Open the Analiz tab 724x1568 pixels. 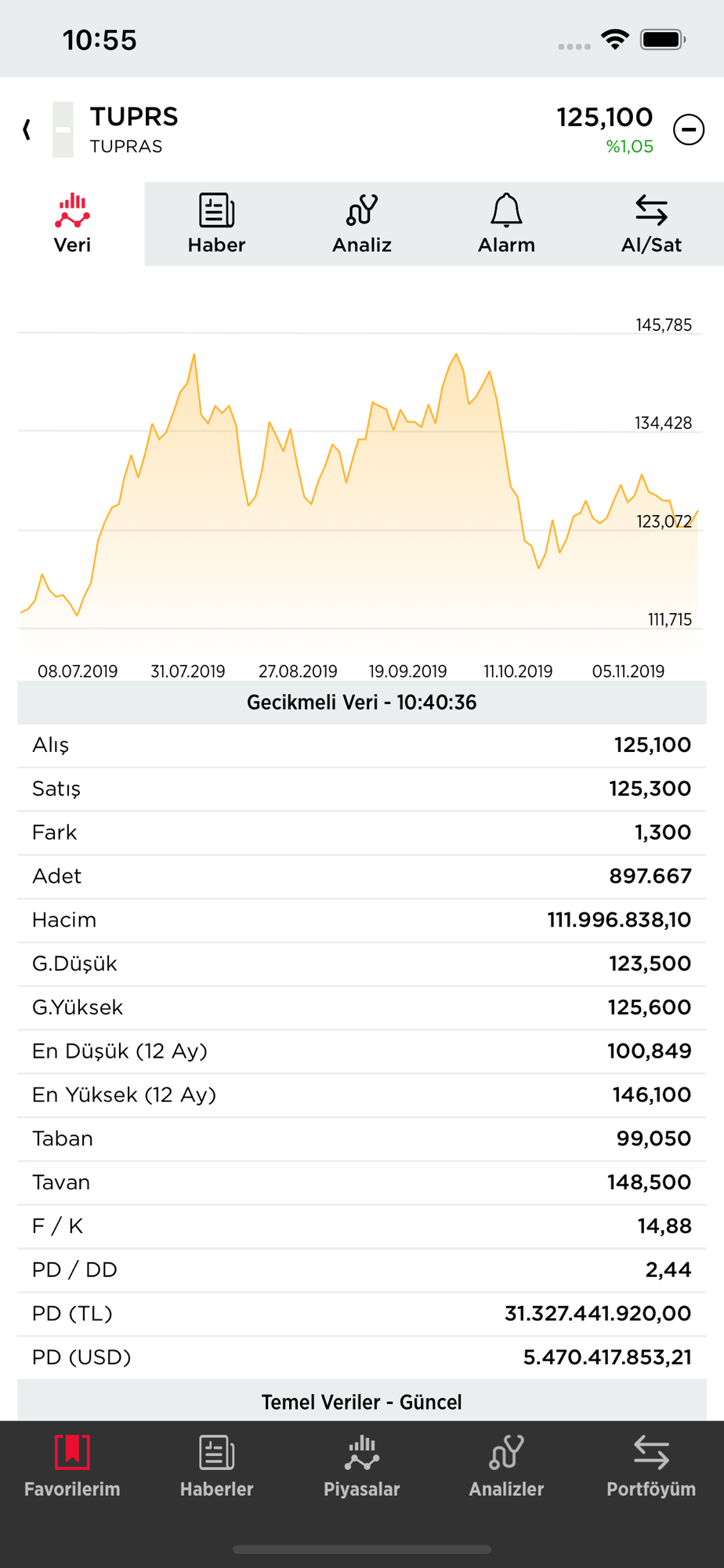(362, 224)
